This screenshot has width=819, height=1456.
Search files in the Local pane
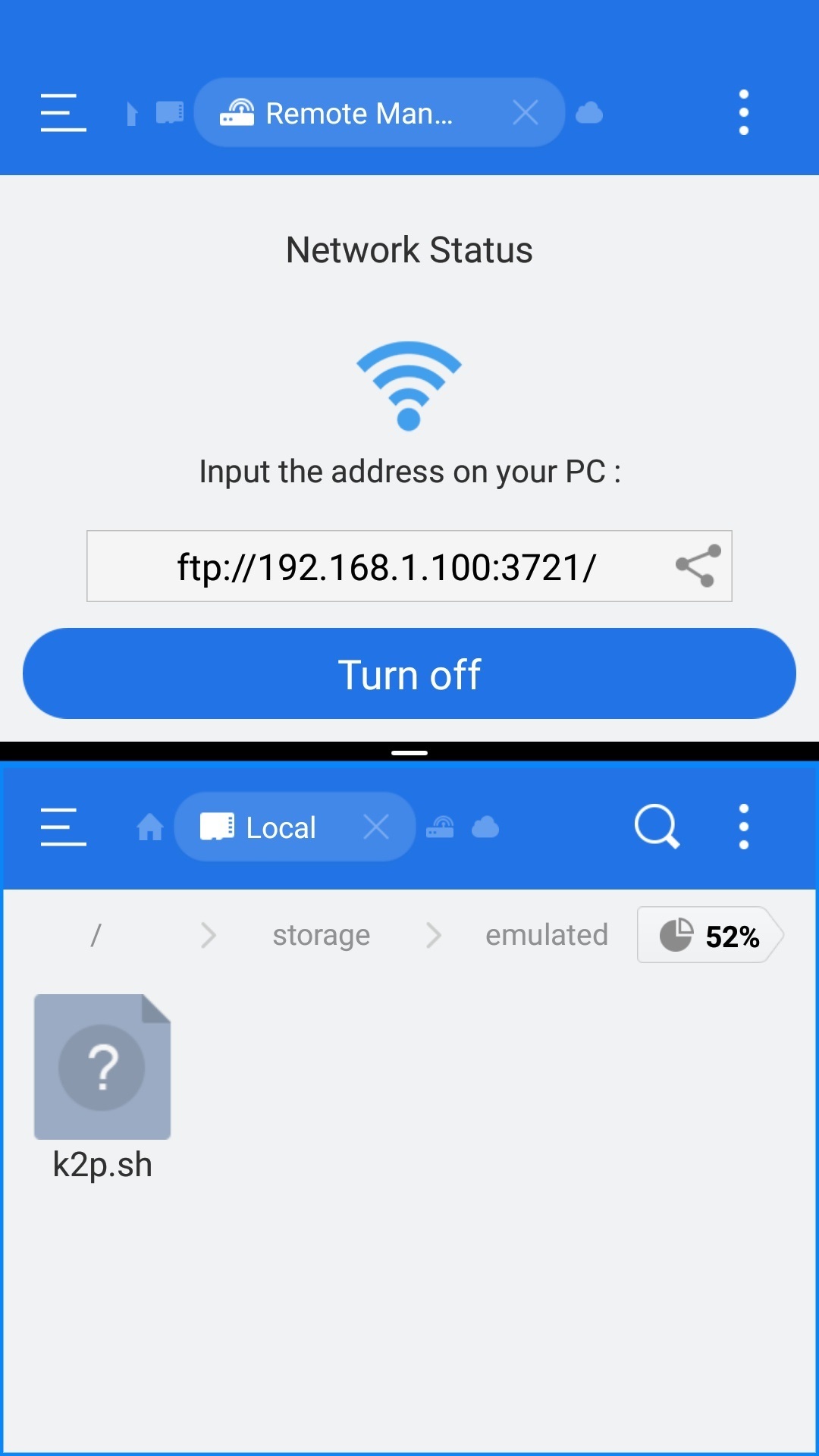657,826
